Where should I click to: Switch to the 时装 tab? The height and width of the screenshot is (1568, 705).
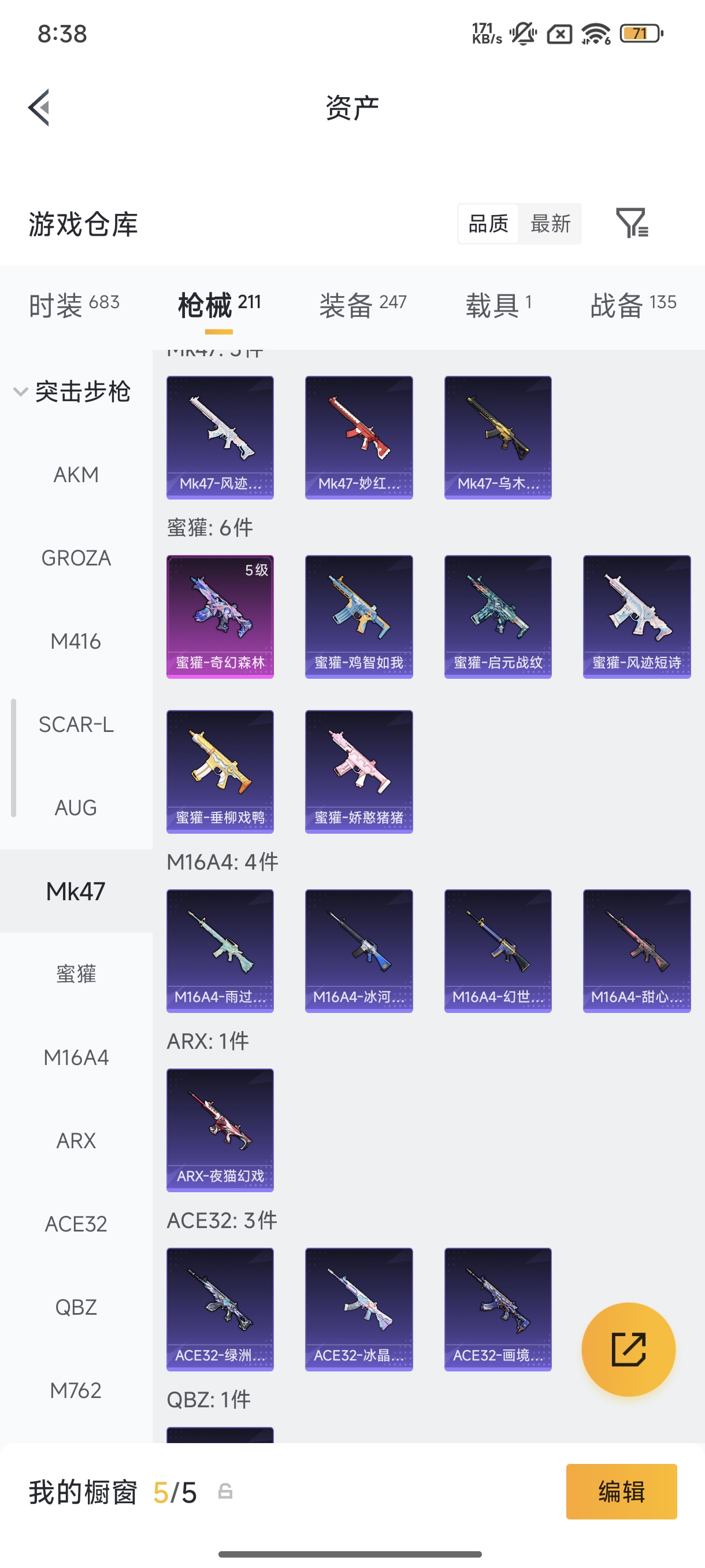pyautogui.click(x=74, y=304)
